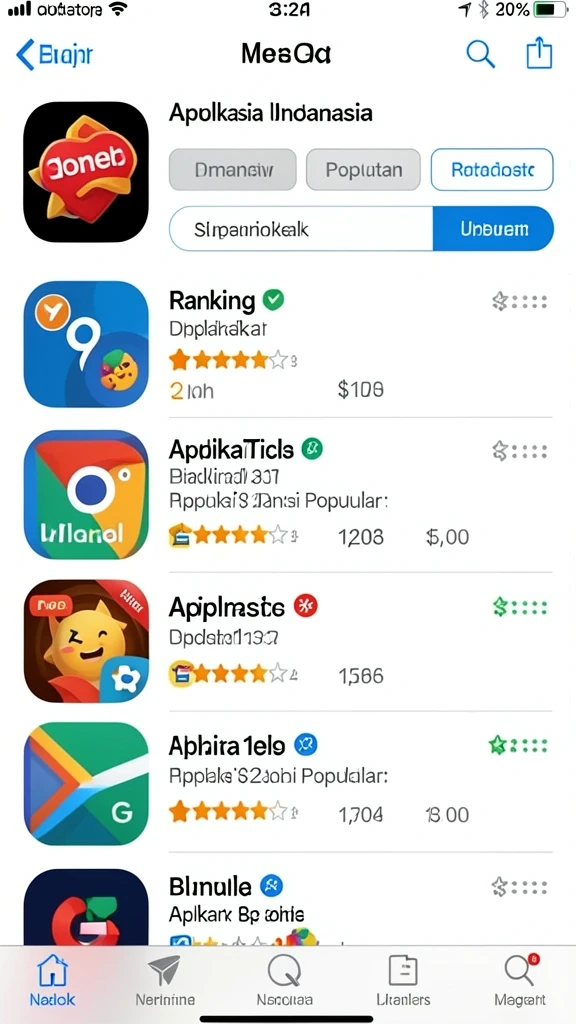This screenshot has height=1024, width=576.
Task: Open the Ranking app row
Action: click(x=287, y=345)
